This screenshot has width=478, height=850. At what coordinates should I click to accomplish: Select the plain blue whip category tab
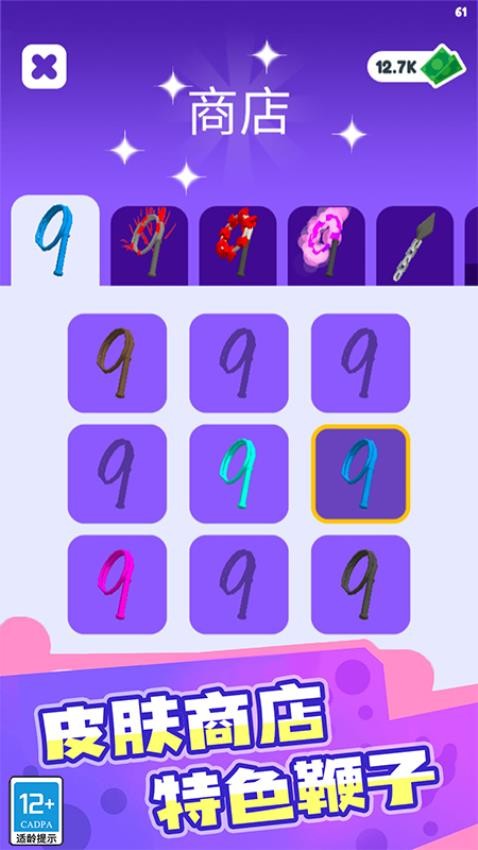coord(55,241)
